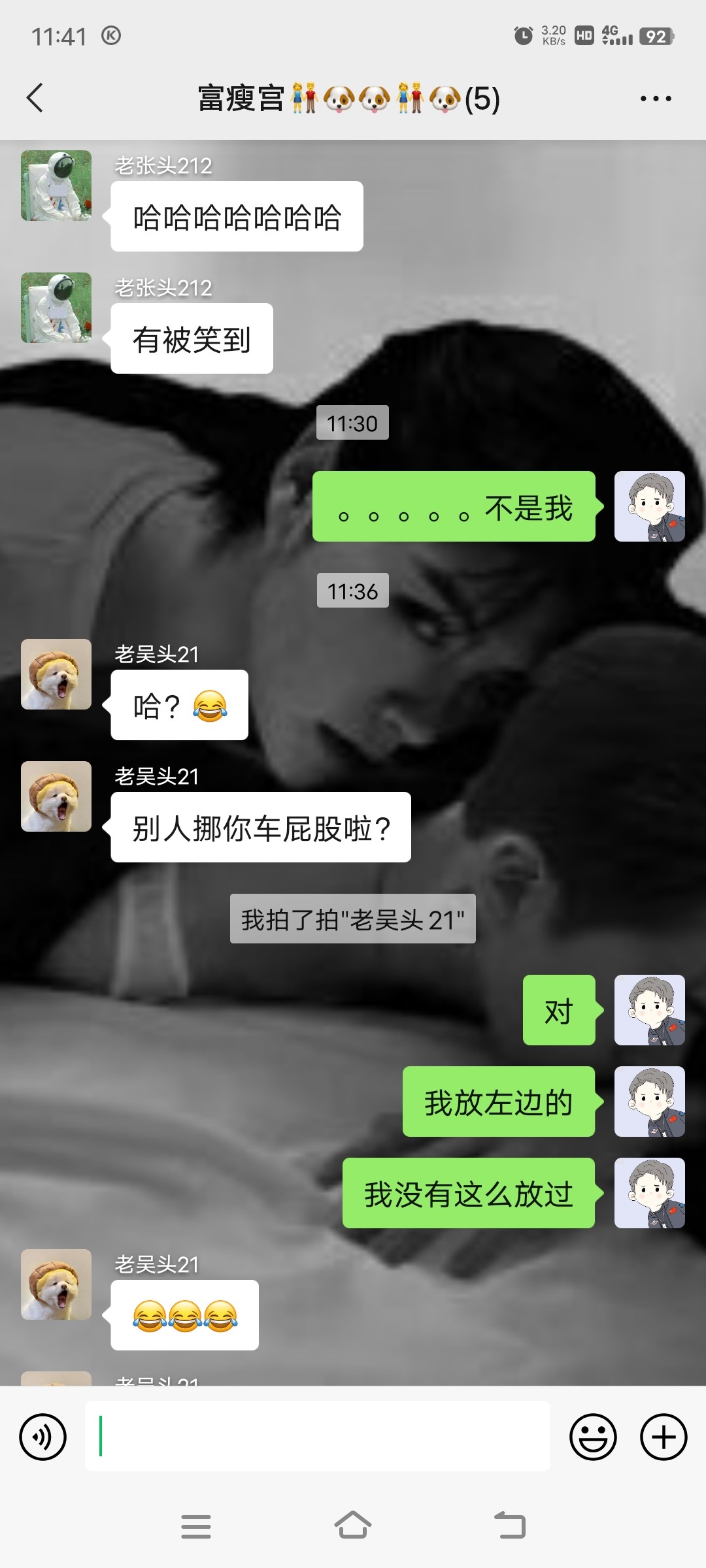Open 老张头212's avatar beside 哈哈哈哈哈哈哈
Screen dimensions: 706x1568
[56, 186]
